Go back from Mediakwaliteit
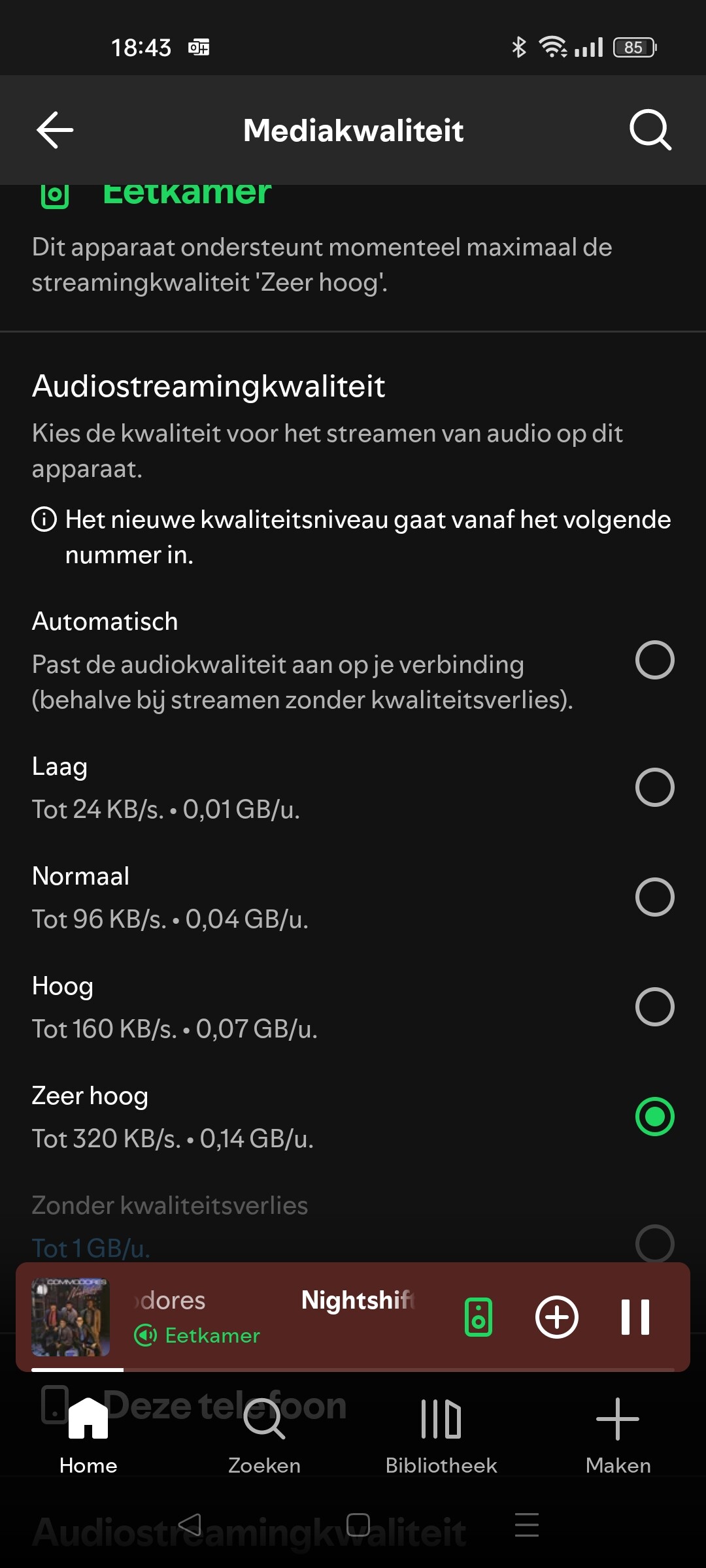Screen dimensions: 706x1568 point(55,130)
